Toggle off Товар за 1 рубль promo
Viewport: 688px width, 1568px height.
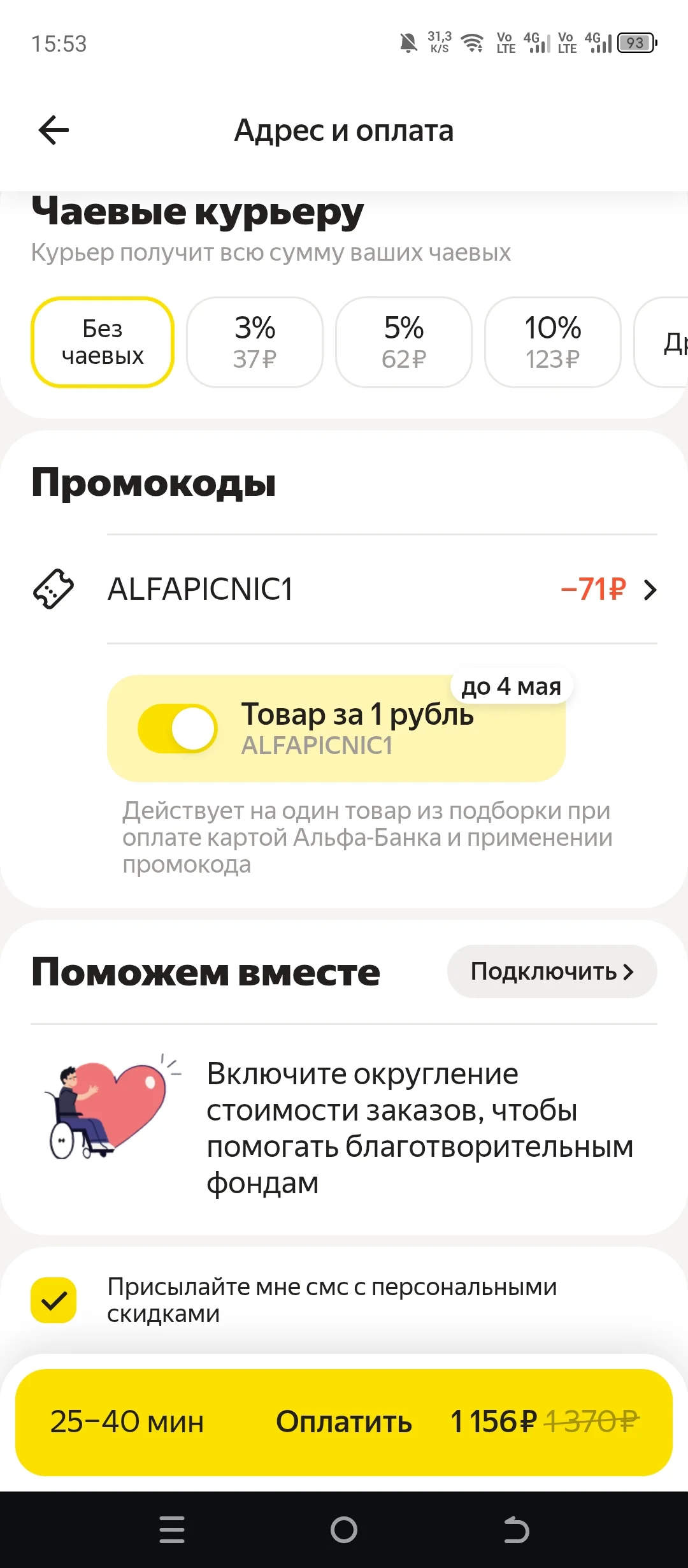point(178,729)
